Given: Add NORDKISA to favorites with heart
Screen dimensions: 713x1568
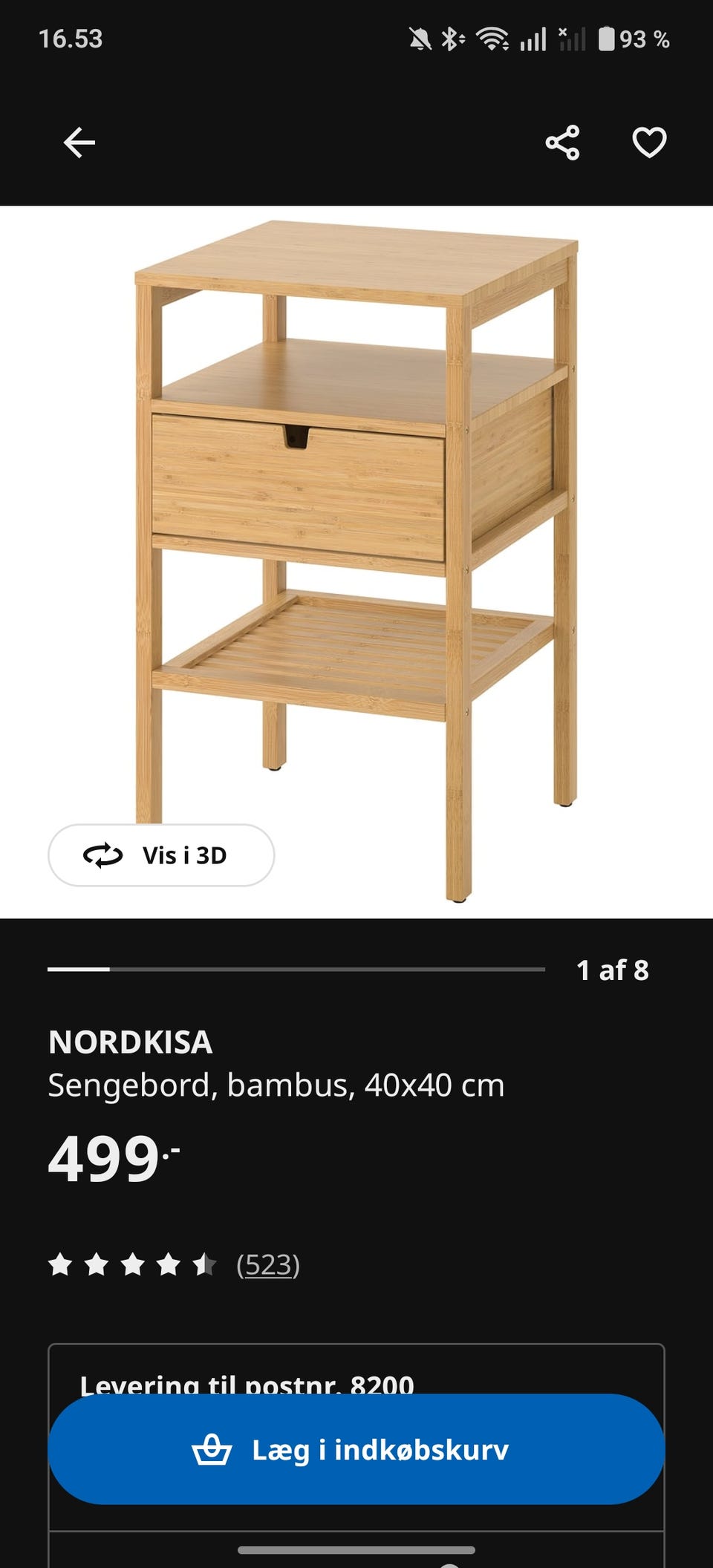Looking at the screenshot, I should click(649, 143).
